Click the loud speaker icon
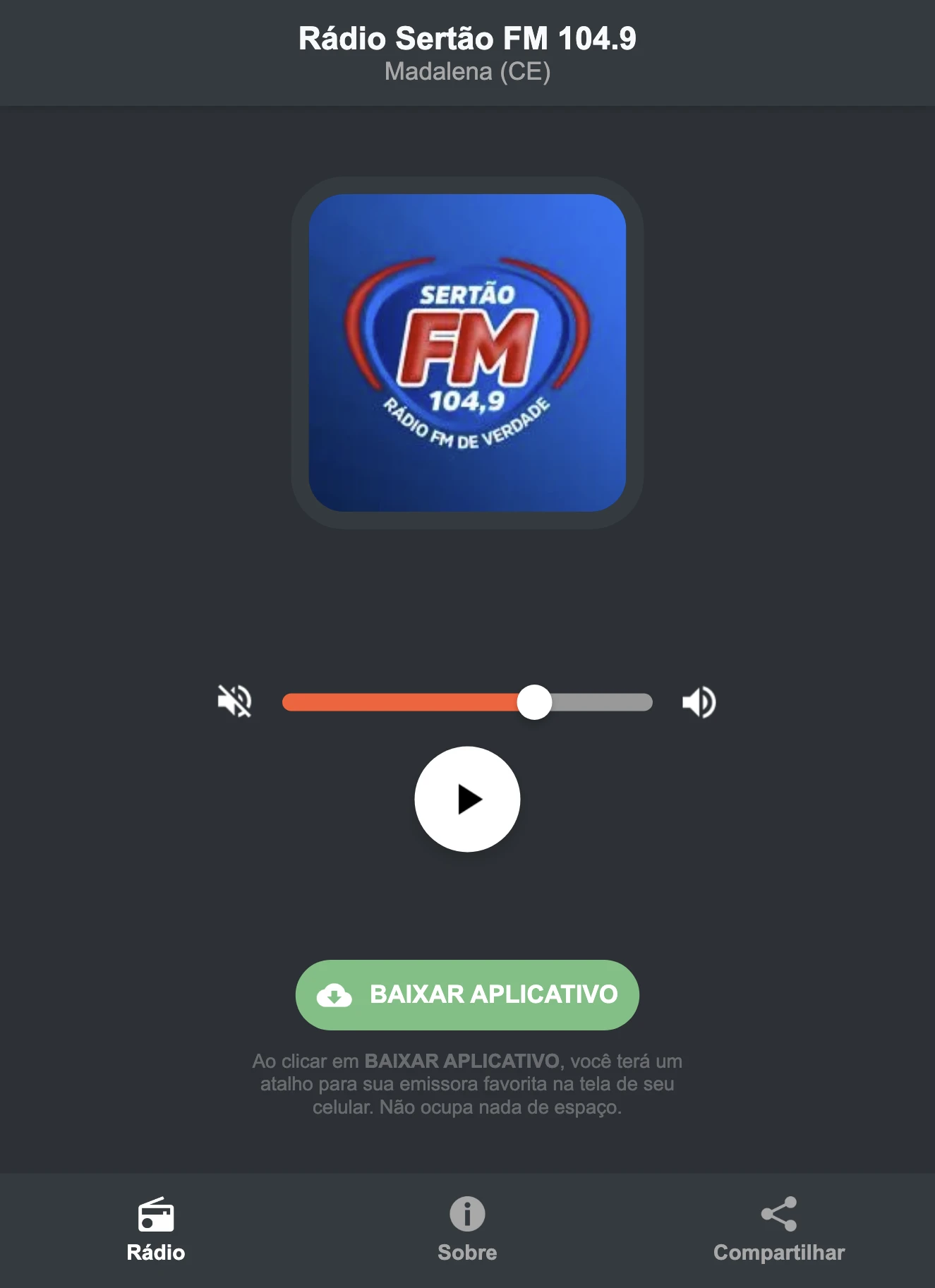Image resolution: width=935 pixels, height=1288 pixels. pos(699,699)
